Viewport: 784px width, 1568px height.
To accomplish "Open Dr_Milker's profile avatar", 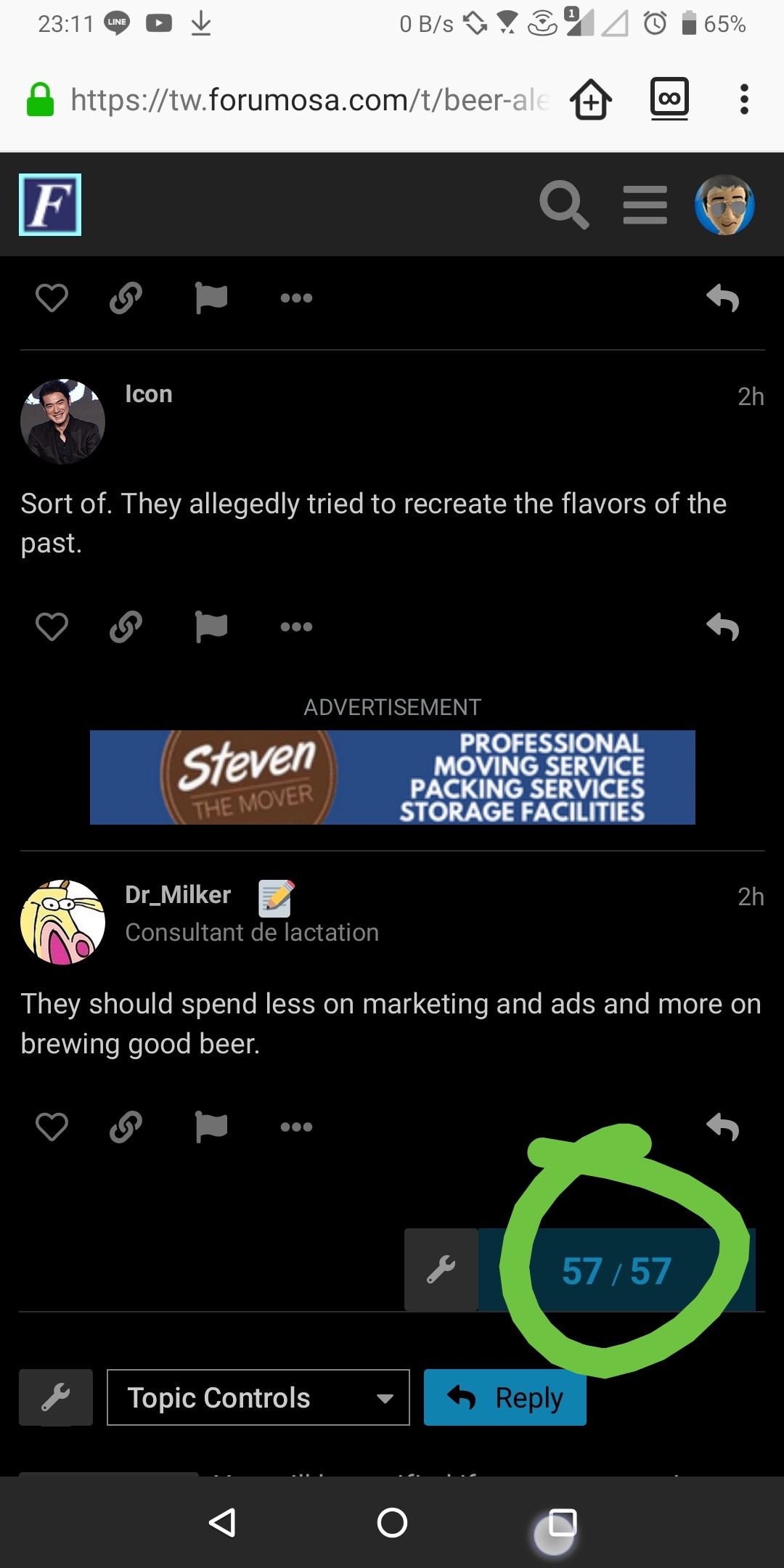I will tap(63, 922).
